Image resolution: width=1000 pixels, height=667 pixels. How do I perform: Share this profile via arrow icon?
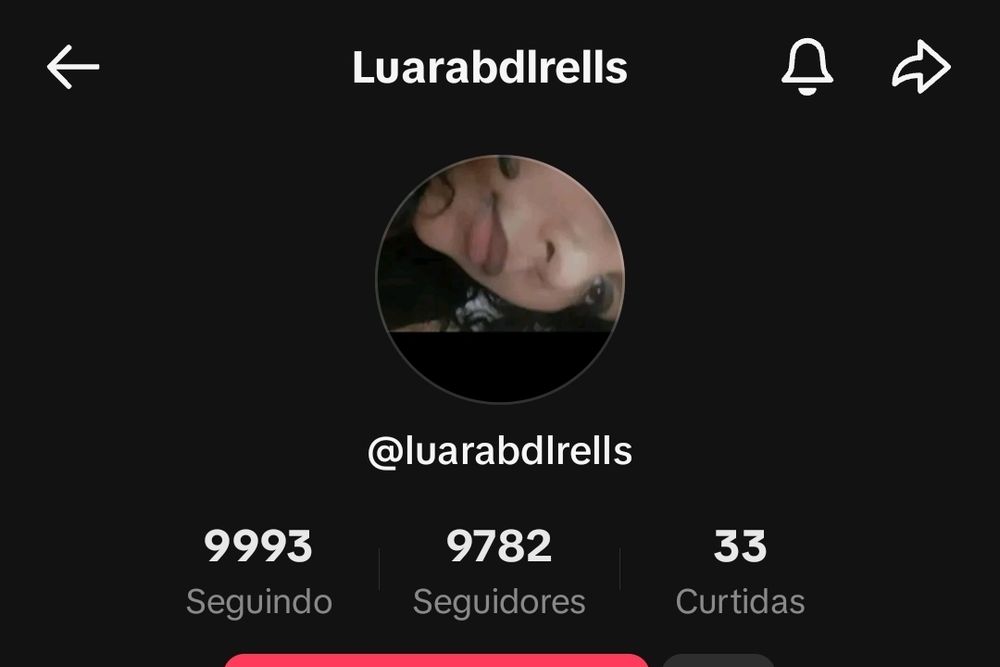921,68
